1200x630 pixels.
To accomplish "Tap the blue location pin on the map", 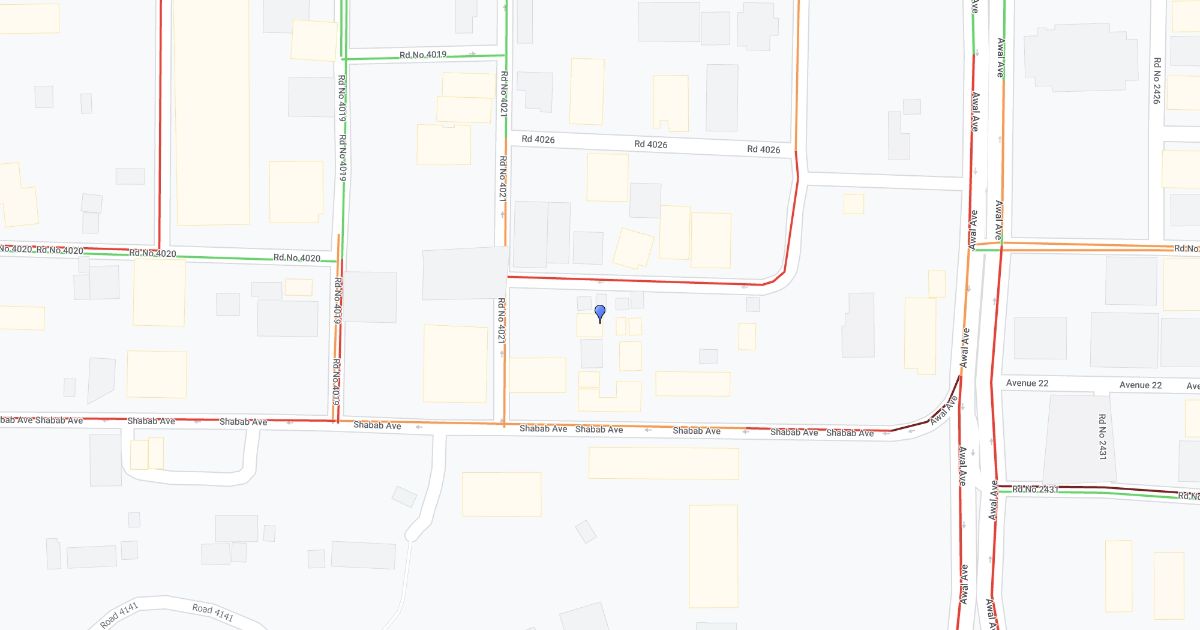I will click(x=600, y=314).
